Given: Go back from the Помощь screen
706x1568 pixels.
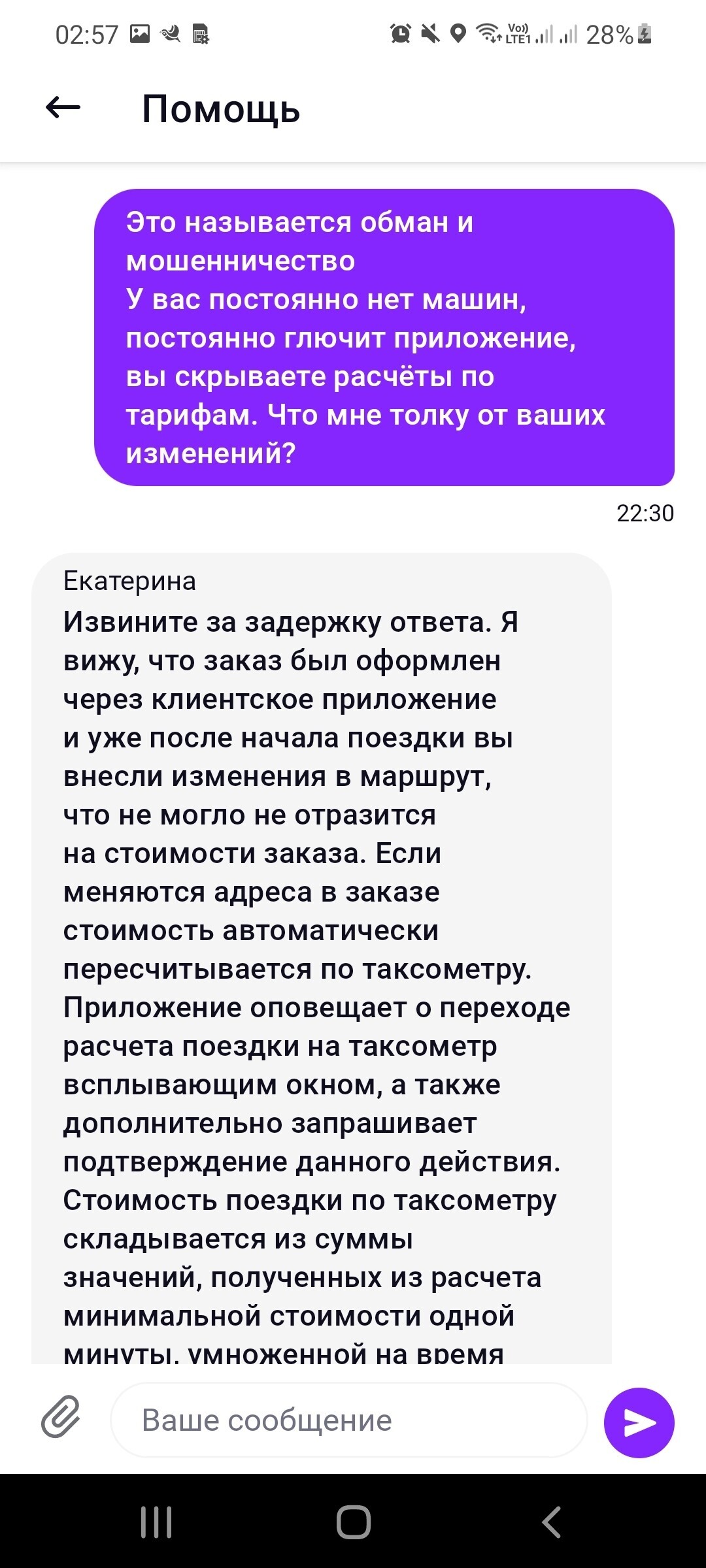Looking at the screenshot, I should (x=63, y=108).
